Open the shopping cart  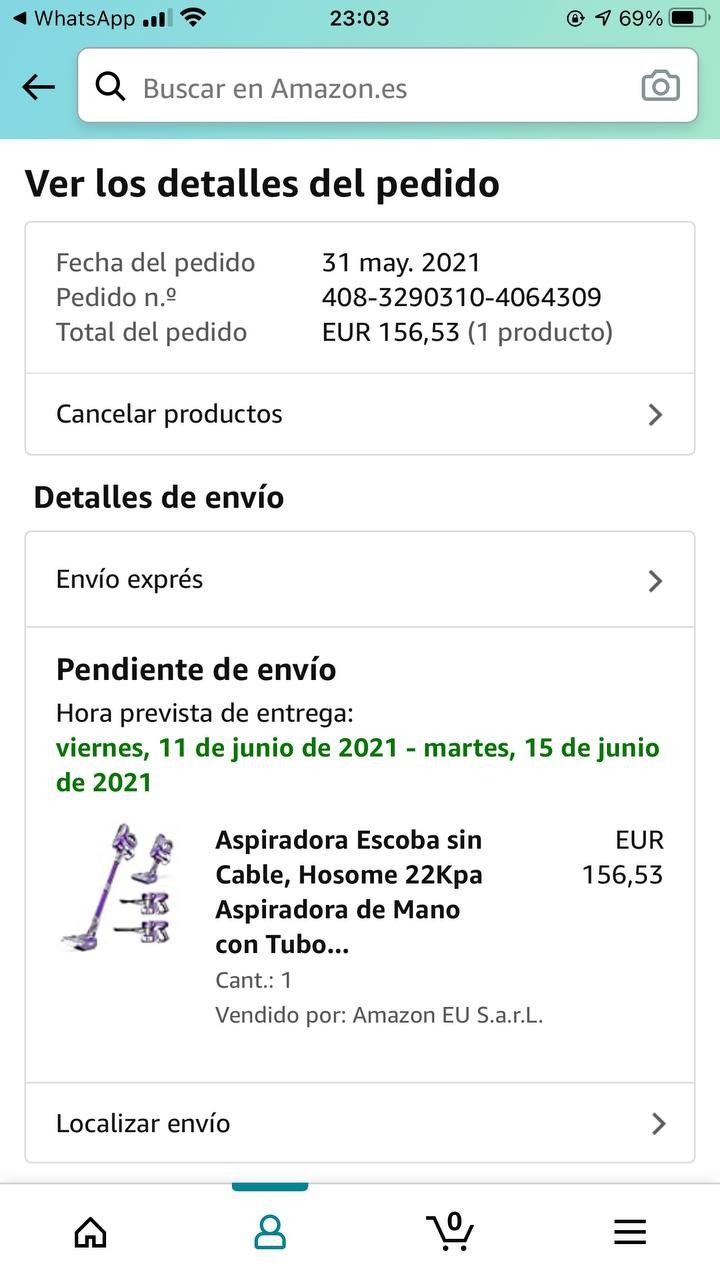[450, 1230]
